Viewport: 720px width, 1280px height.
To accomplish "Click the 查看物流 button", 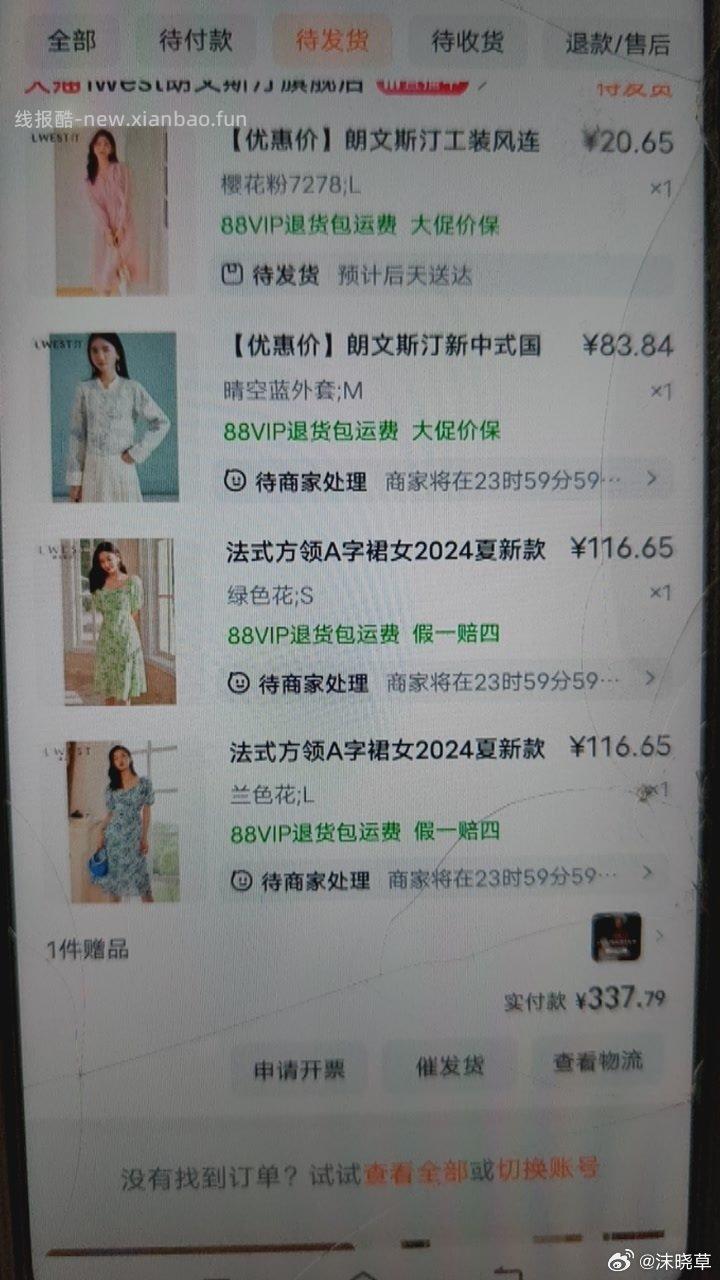I will tap(598, 1066).
